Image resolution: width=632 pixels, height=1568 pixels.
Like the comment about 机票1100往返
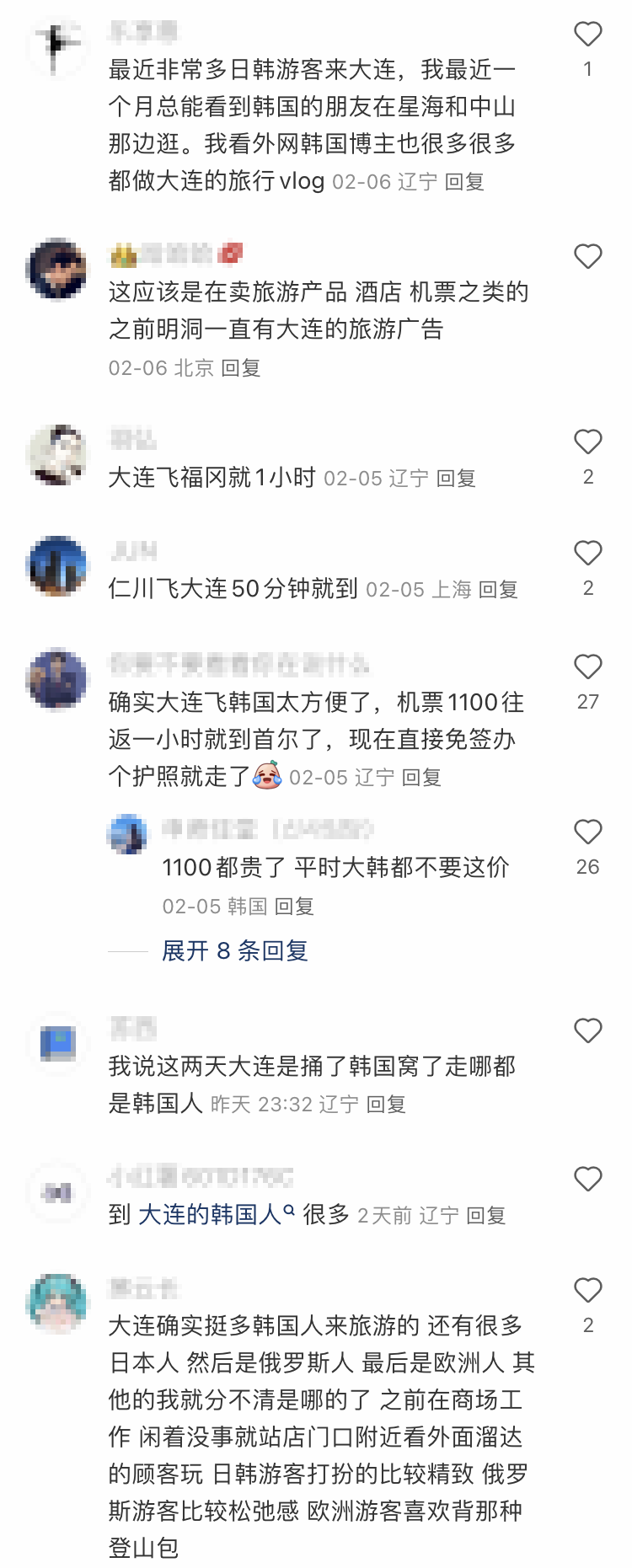pos(587,667)
